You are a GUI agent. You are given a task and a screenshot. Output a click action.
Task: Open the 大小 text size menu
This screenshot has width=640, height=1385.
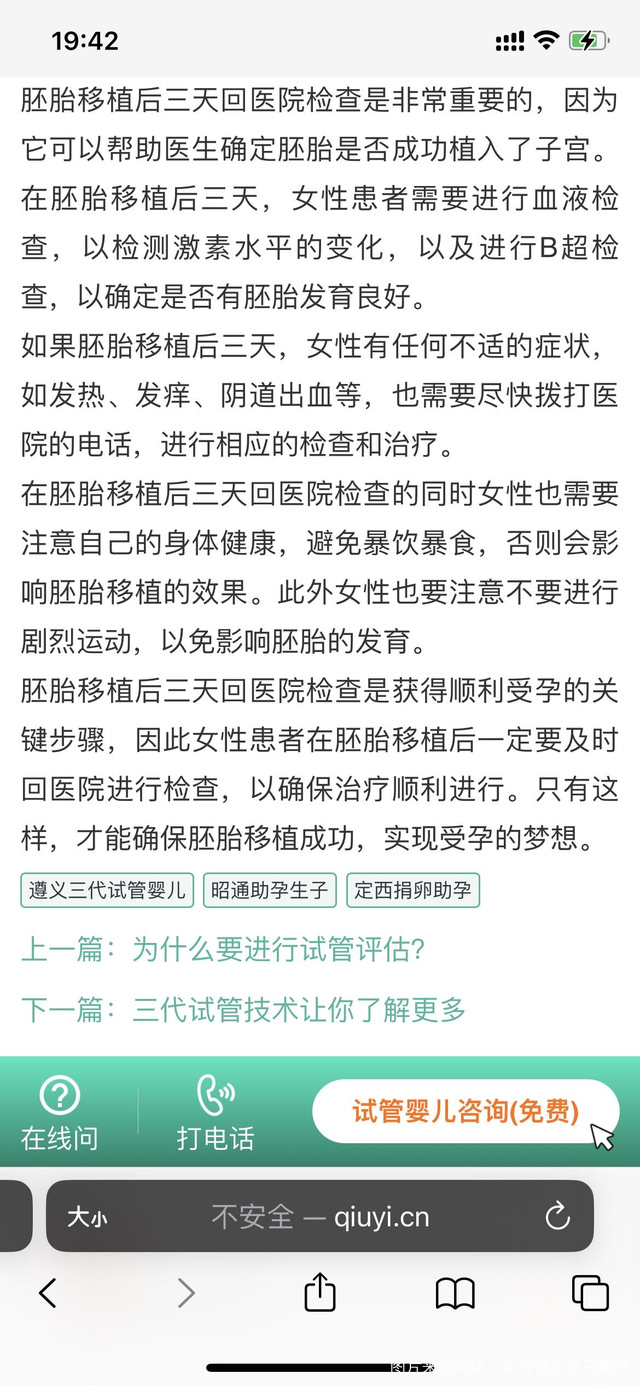tap(87, 1217)
